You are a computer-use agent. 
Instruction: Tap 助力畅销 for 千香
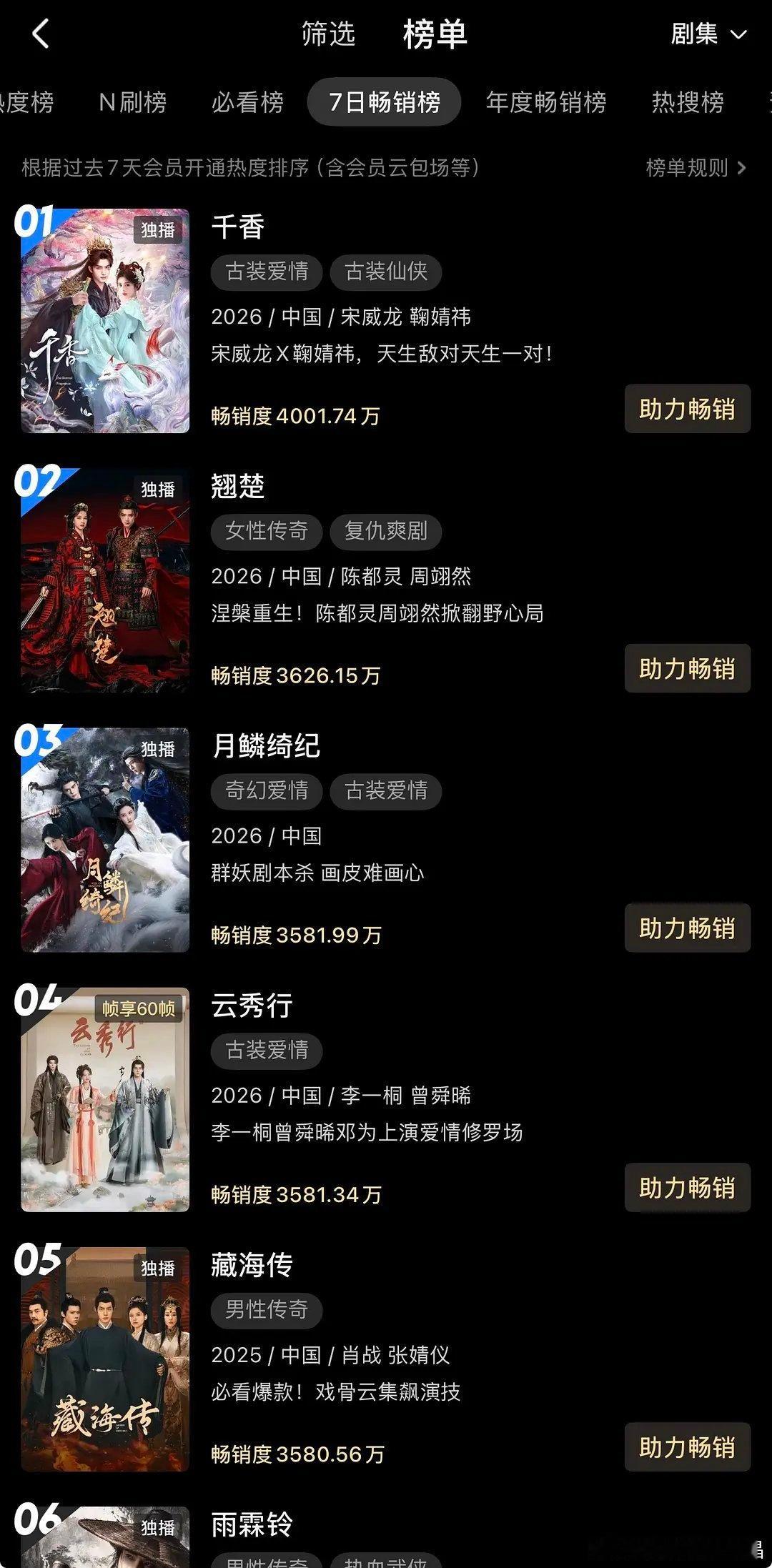[688, 409]
